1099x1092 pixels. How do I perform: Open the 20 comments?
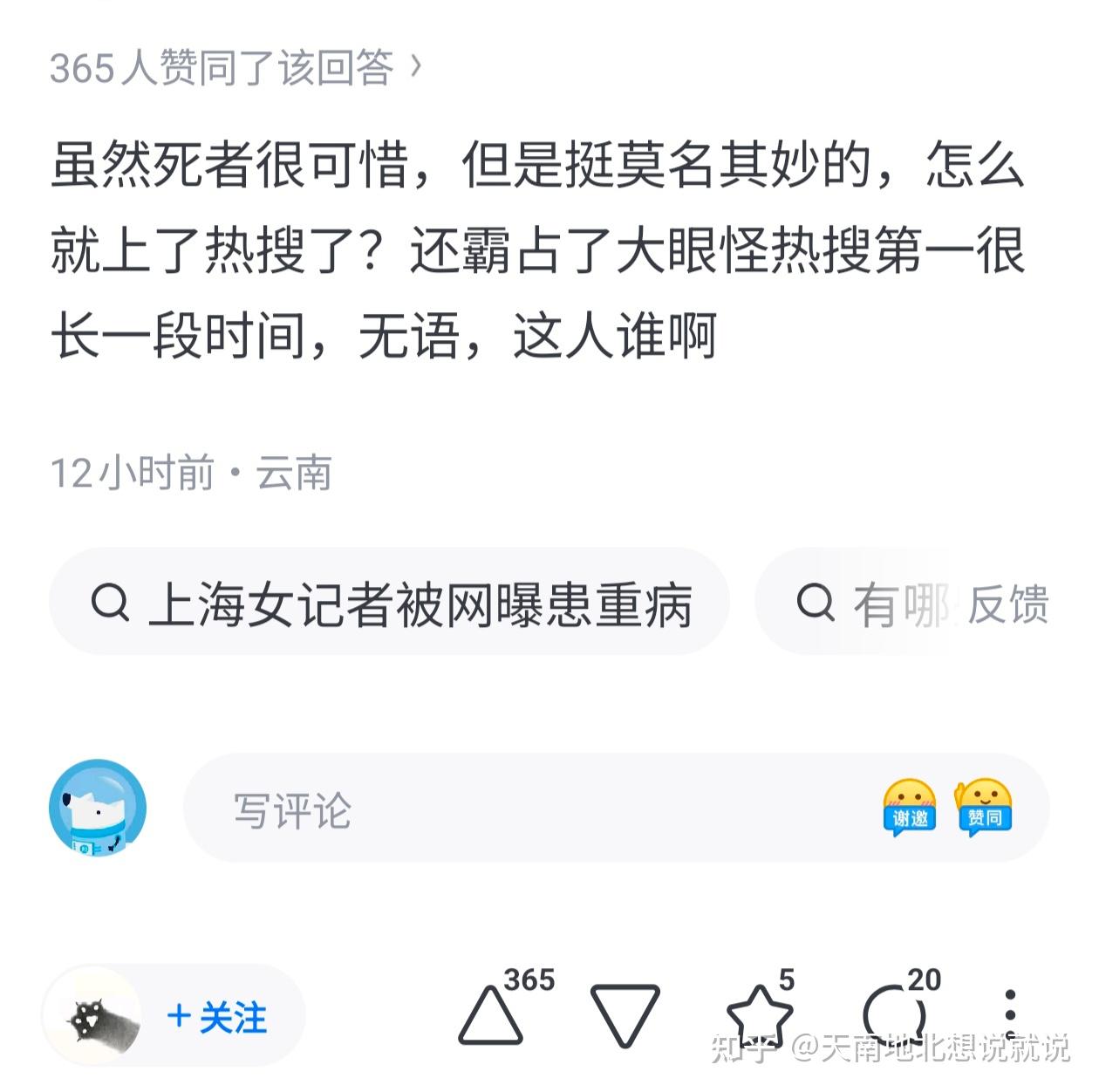pos(894,1015)
